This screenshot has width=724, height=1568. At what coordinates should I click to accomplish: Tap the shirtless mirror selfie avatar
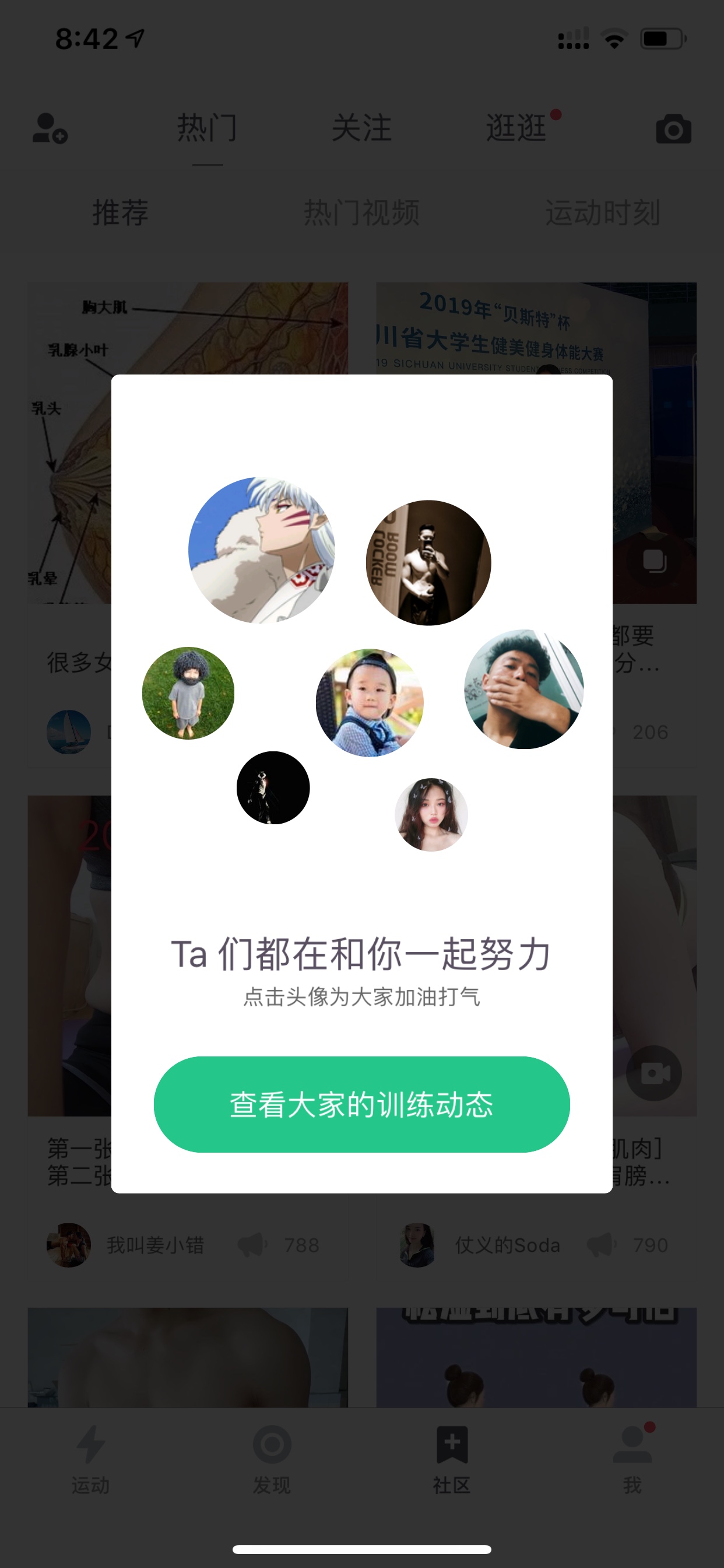(428, 562)
